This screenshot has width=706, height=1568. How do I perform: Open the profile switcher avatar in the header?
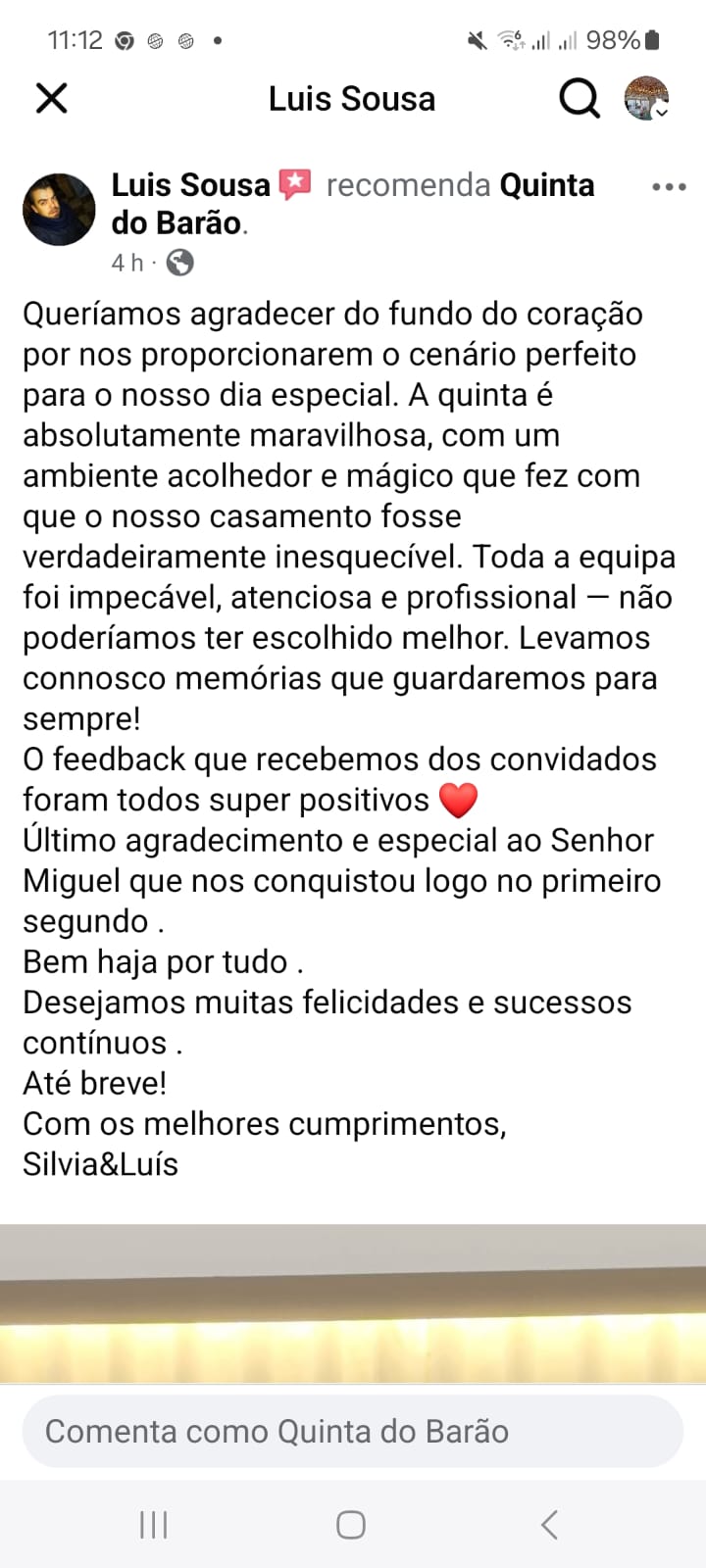tap(647, 98)
